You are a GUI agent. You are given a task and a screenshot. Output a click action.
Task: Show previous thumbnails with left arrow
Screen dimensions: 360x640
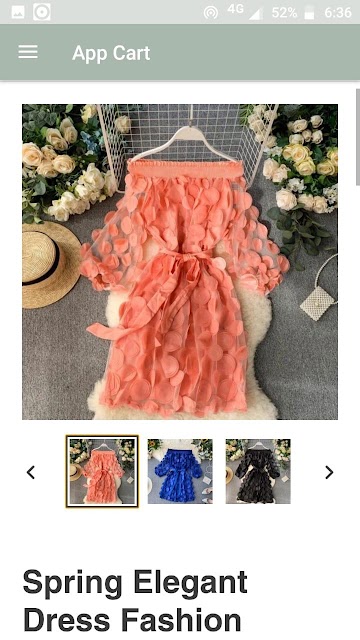coord(31,472)
